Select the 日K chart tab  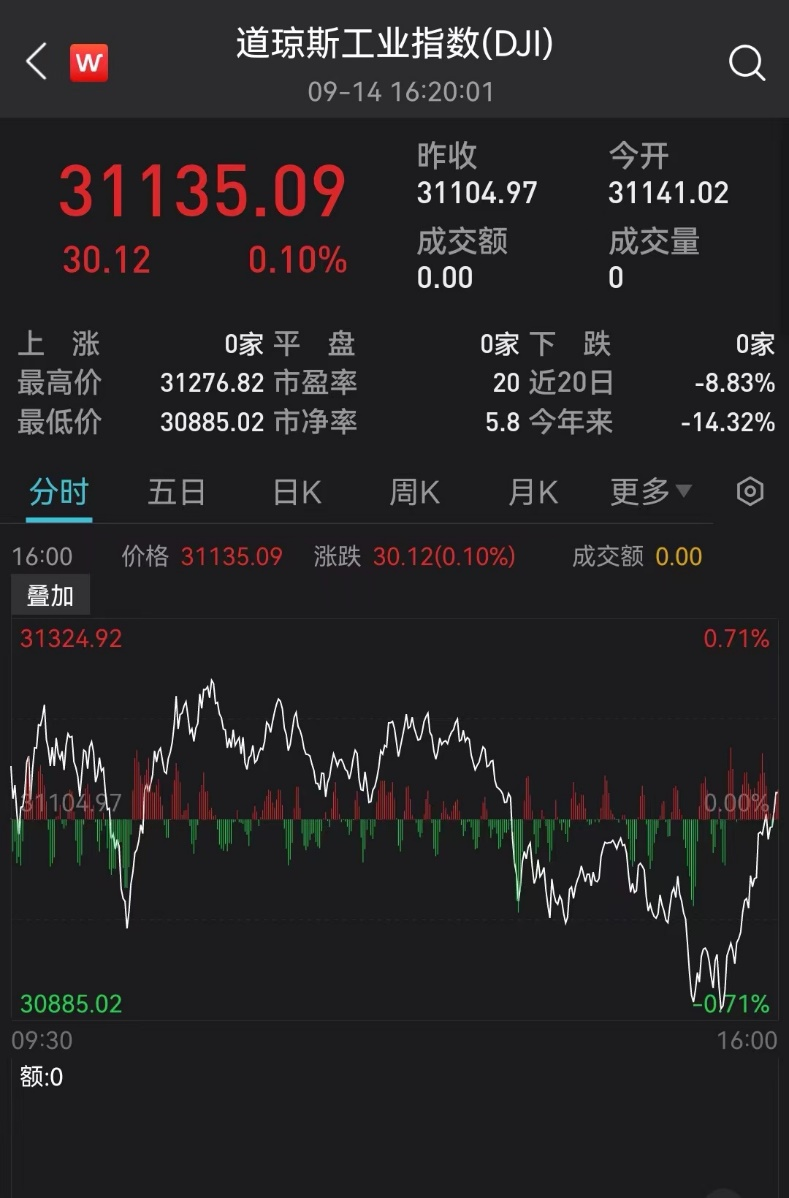point(297,492)
